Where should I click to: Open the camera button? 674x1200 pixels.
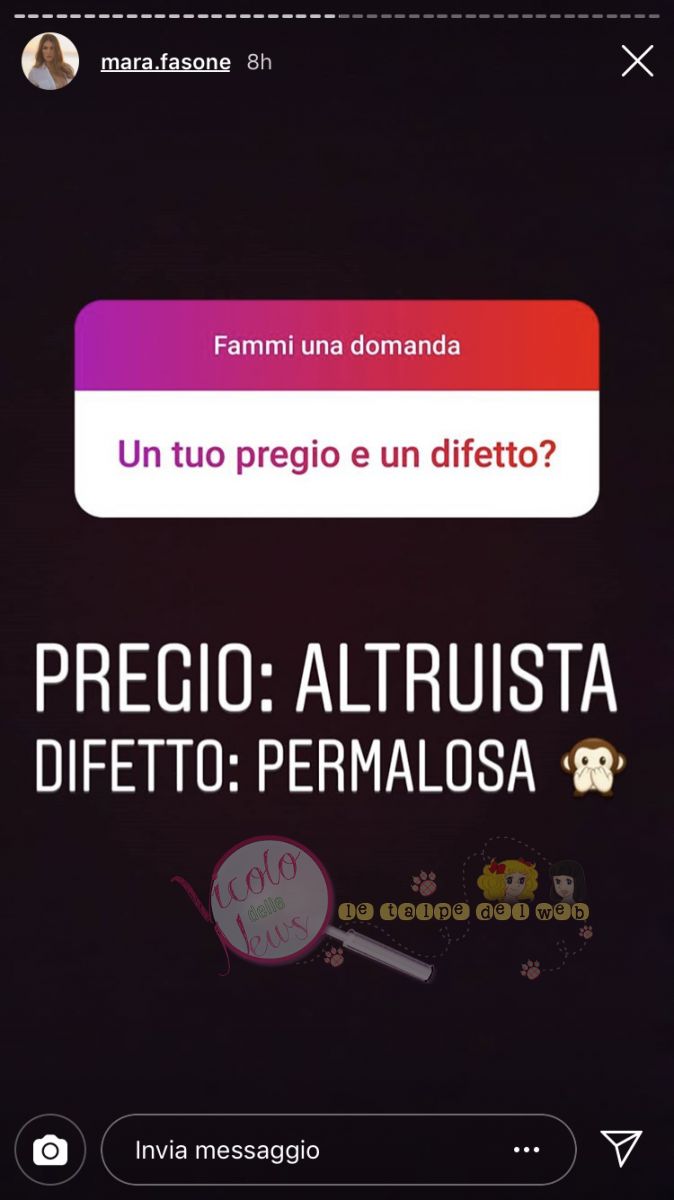(x=50, y=1150)
